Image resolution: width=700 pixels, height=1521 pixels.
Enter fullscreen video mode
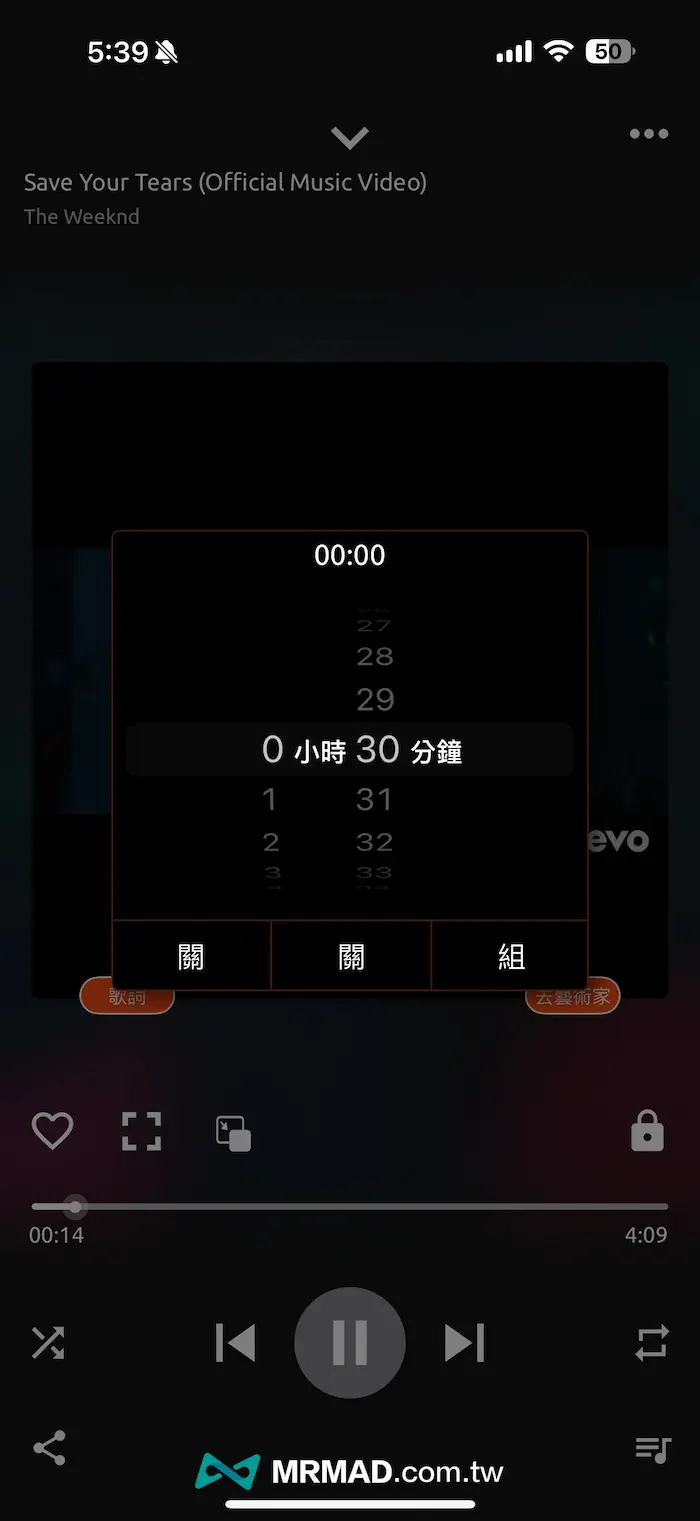point(141,1132)
